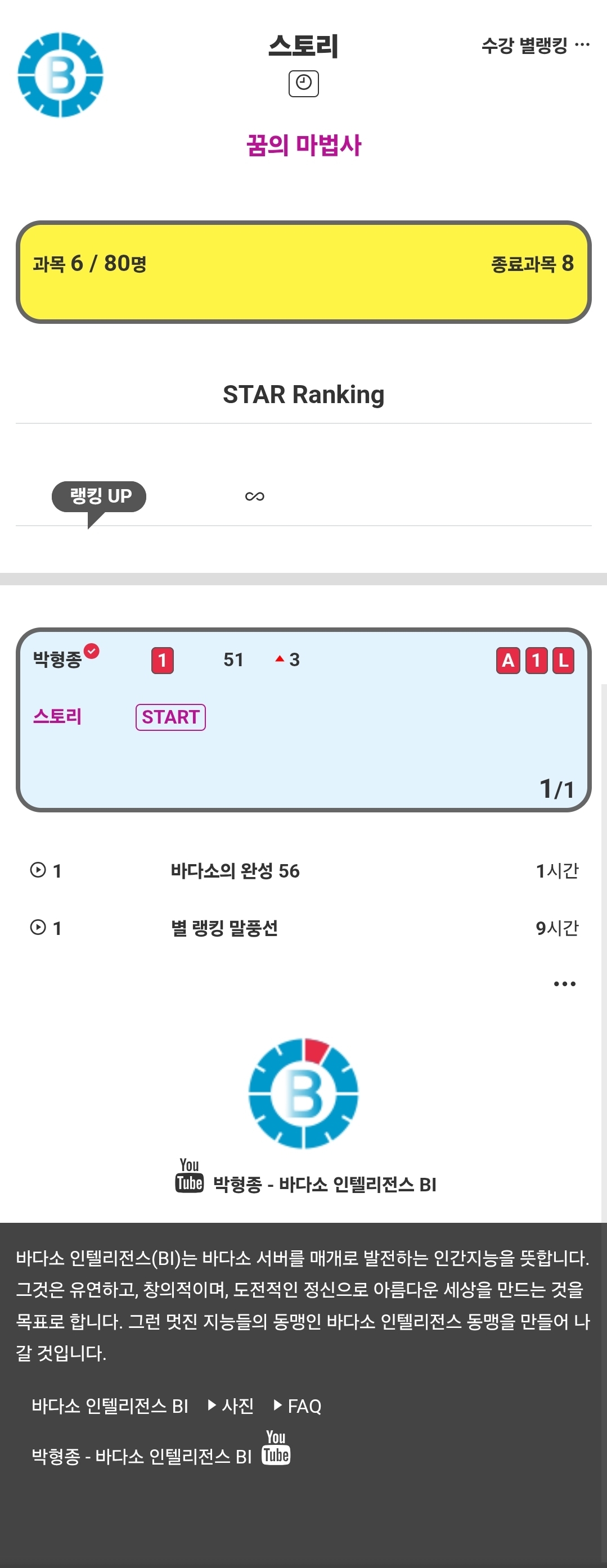Tap the clock icon under 스토리 title
Viewport: 607px width, 1568px height.
coord(303,83)
